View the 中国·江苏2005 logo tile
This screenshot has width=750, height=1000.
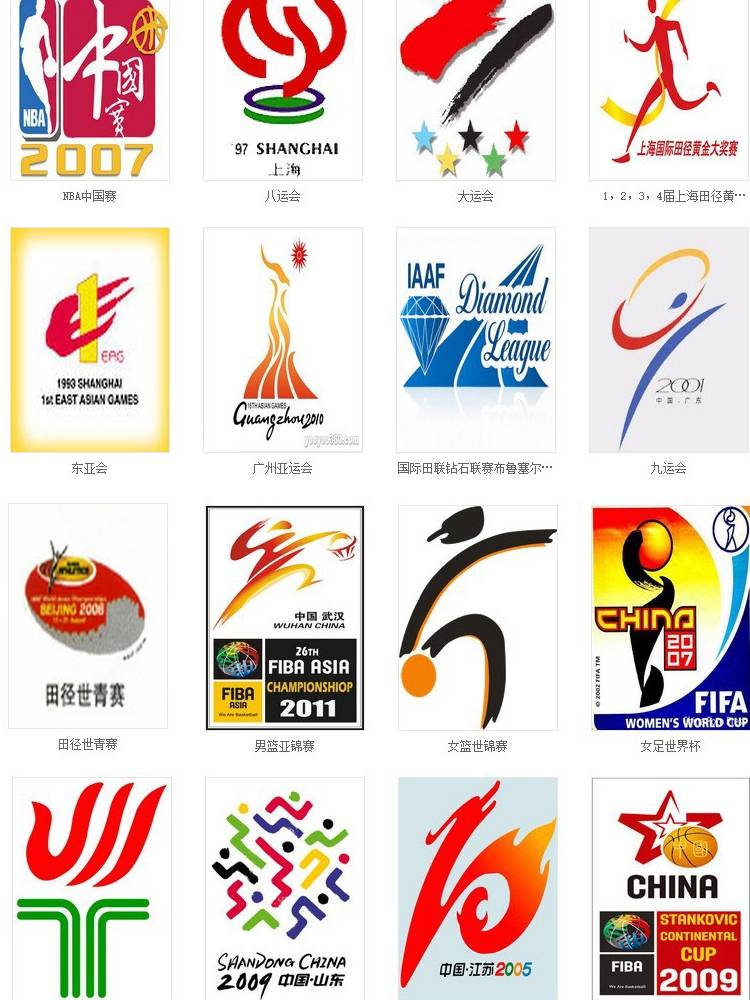477,888
